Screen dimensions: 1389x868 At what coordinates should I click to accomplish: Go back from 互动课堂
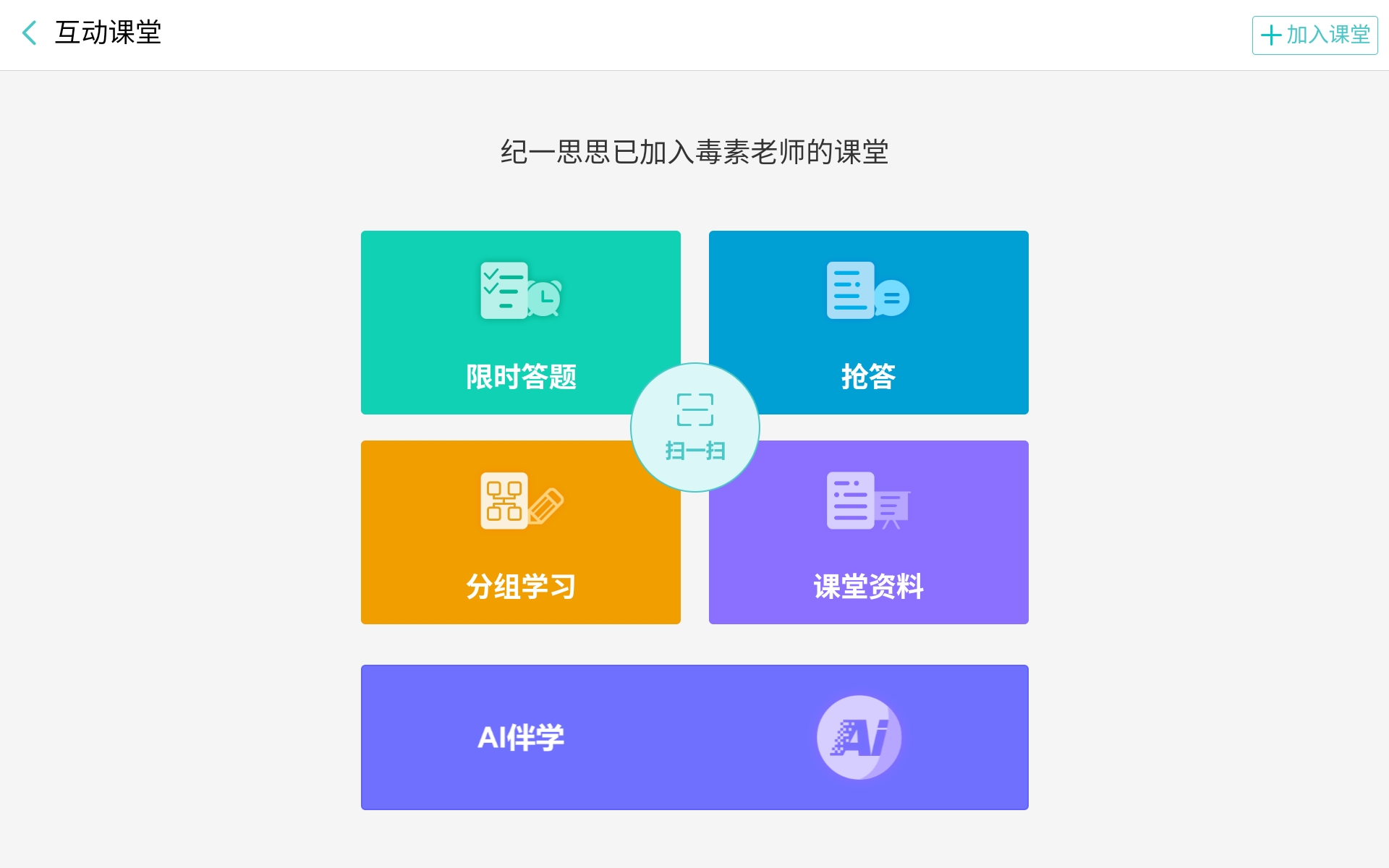click(x=30, y=33)
